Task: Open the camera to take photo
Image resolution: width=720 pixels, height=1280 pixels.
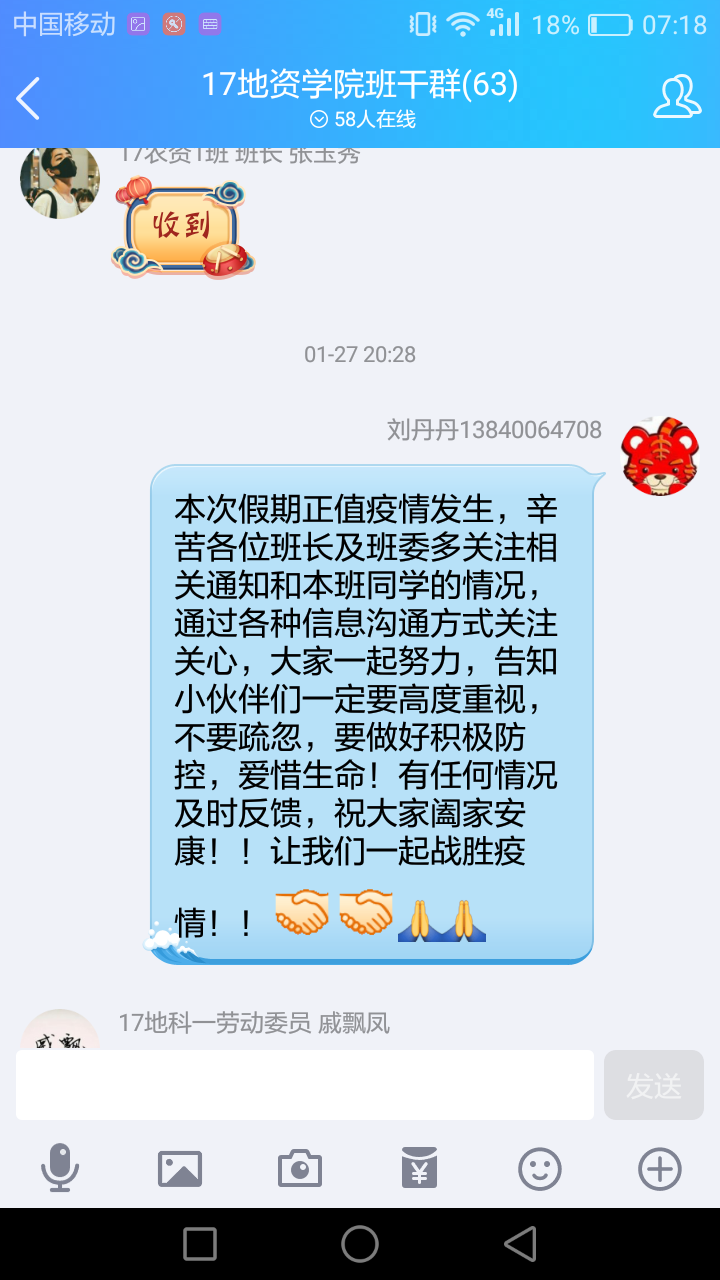Action: click(x=300, y=1168)
